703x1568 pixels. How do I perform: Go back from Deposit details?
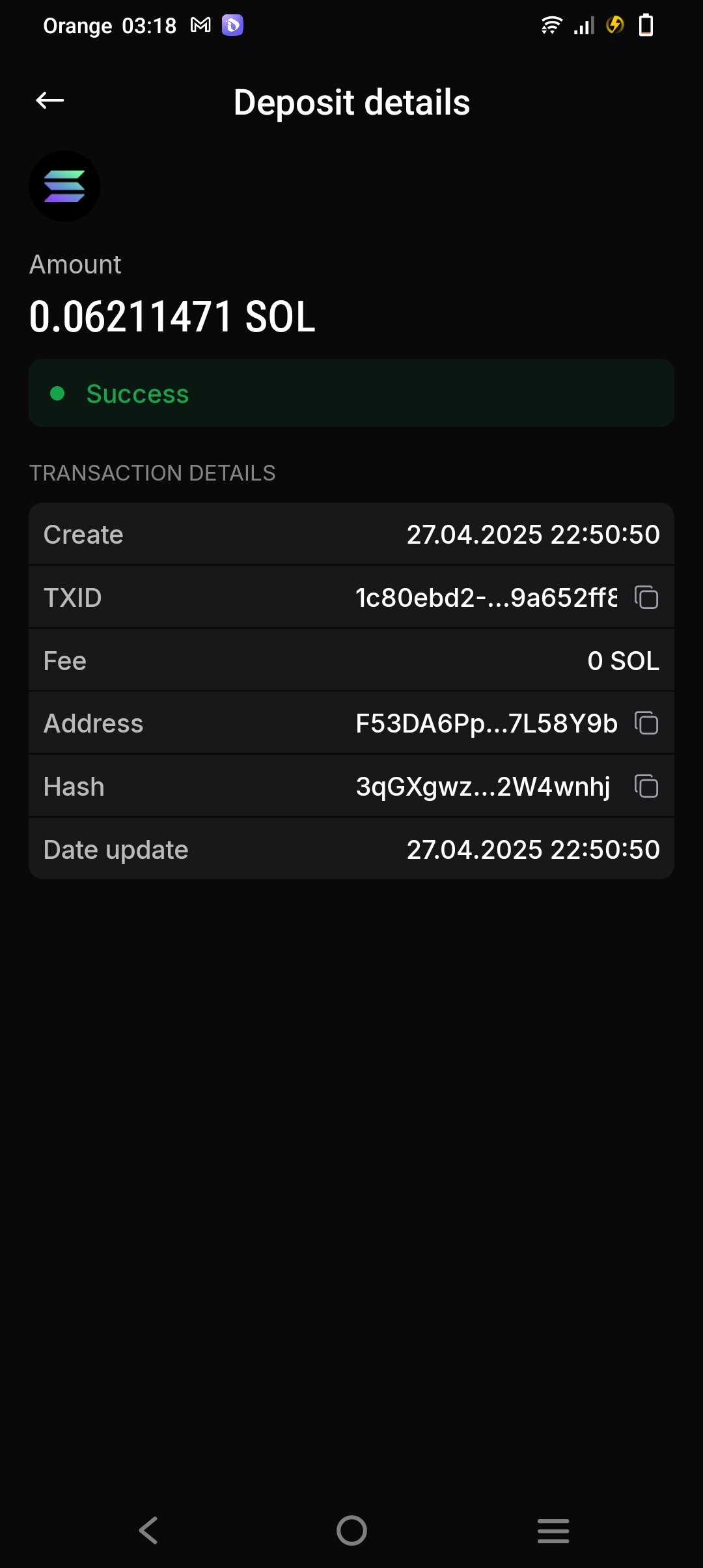click(49, 101)
